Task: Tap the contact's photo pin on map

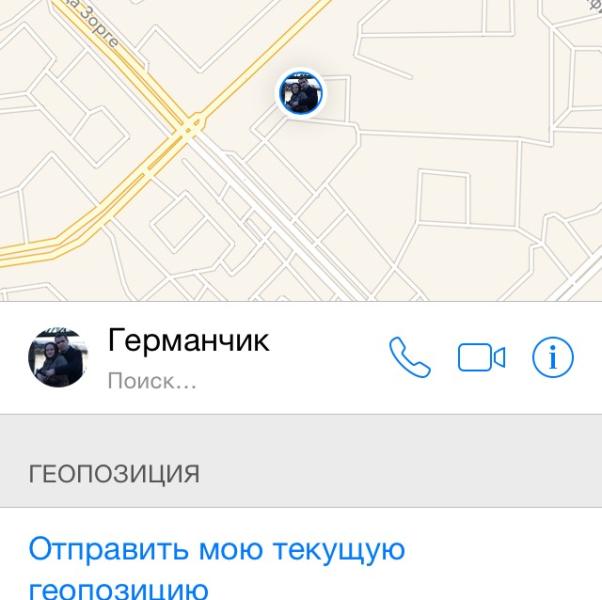Action: point(300,94)
